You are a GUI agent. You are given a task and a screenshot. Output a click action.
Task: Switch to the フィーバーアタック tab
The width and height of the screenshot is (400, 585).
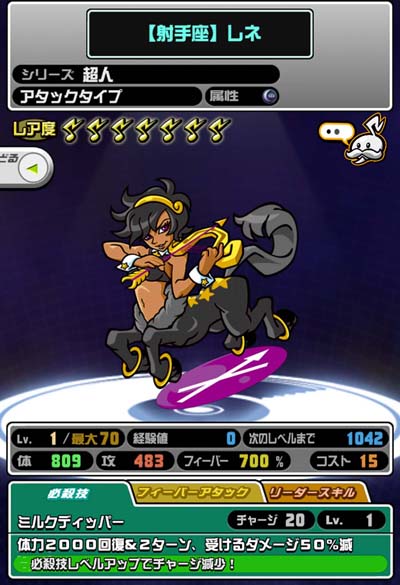pos(193,492)
